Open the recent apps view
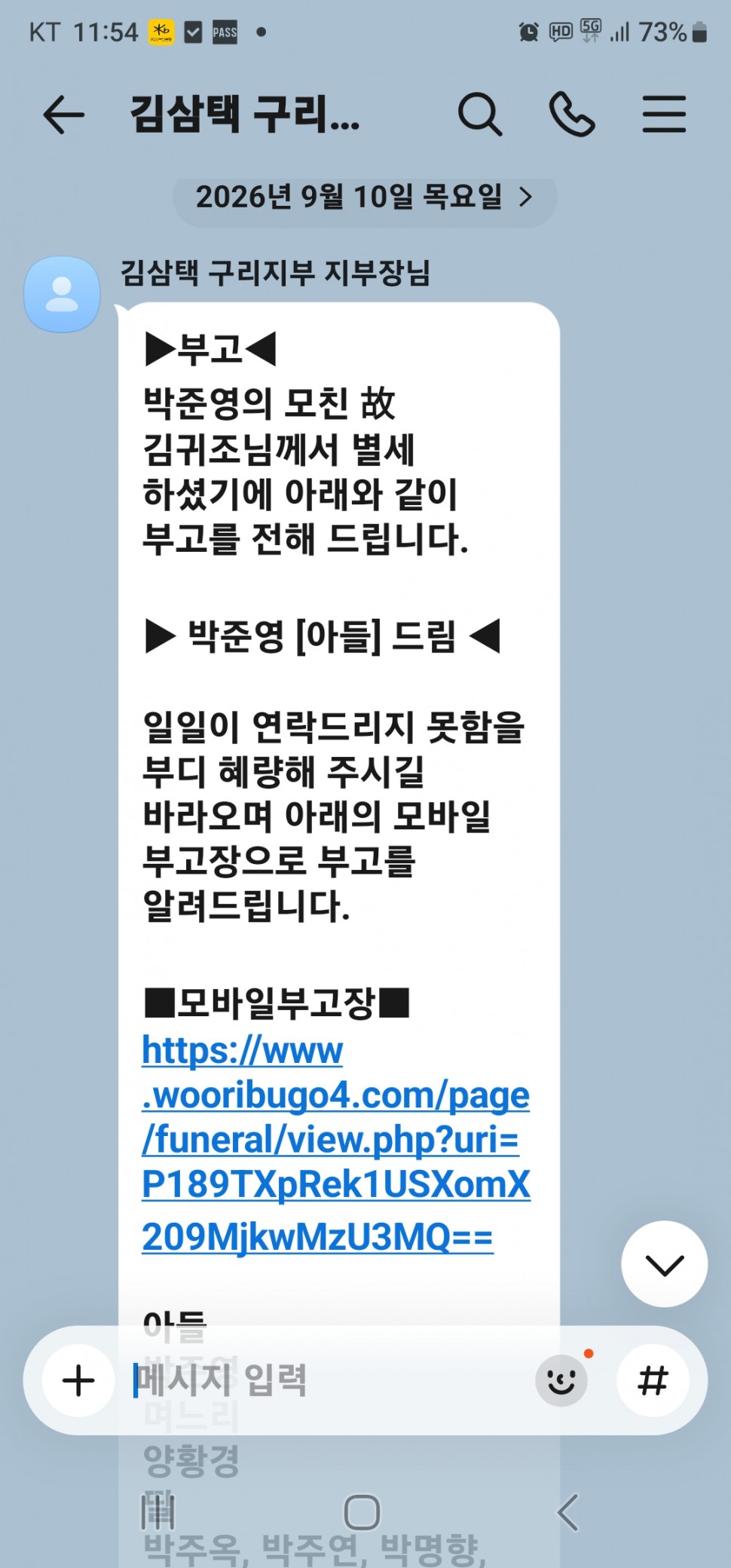This screenshot has height=1568, width=731. (x=158, y=1512)
